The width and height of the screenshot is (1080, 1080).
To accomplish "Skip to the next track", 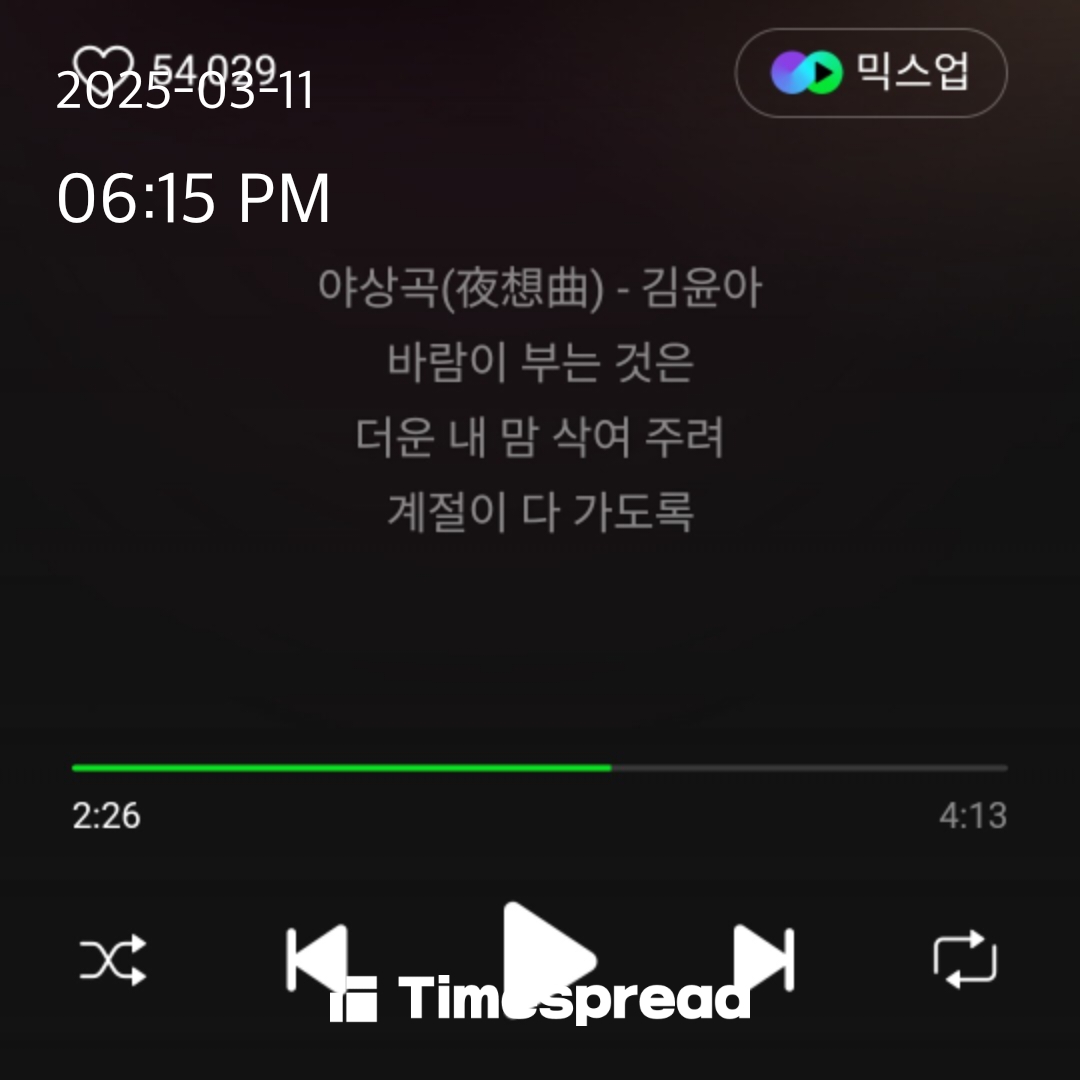I will click(763, 958).
